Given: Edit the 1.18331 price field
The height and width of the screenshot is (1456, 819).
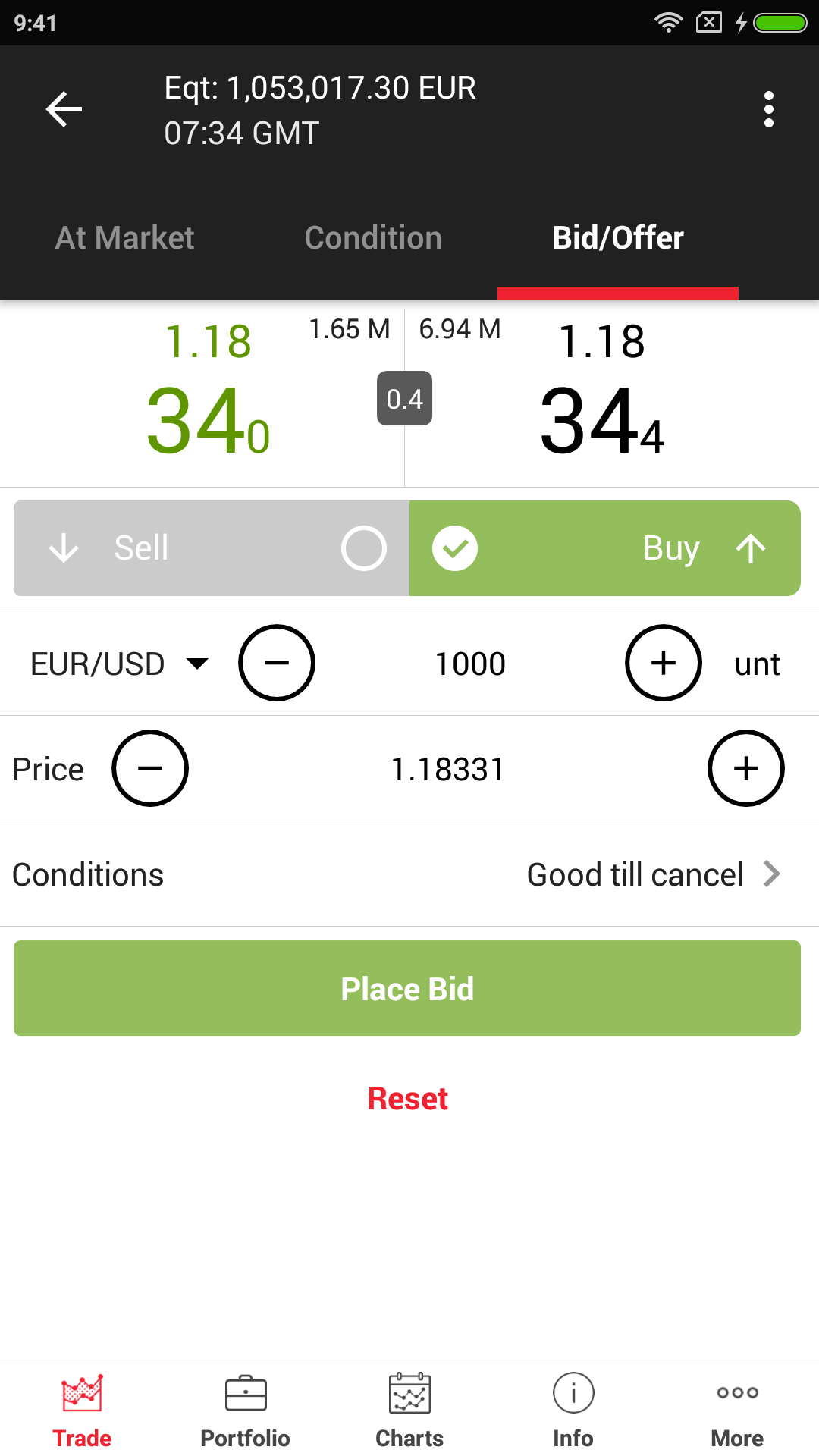Looking at the screenshot, I should [x=447, y=769].
